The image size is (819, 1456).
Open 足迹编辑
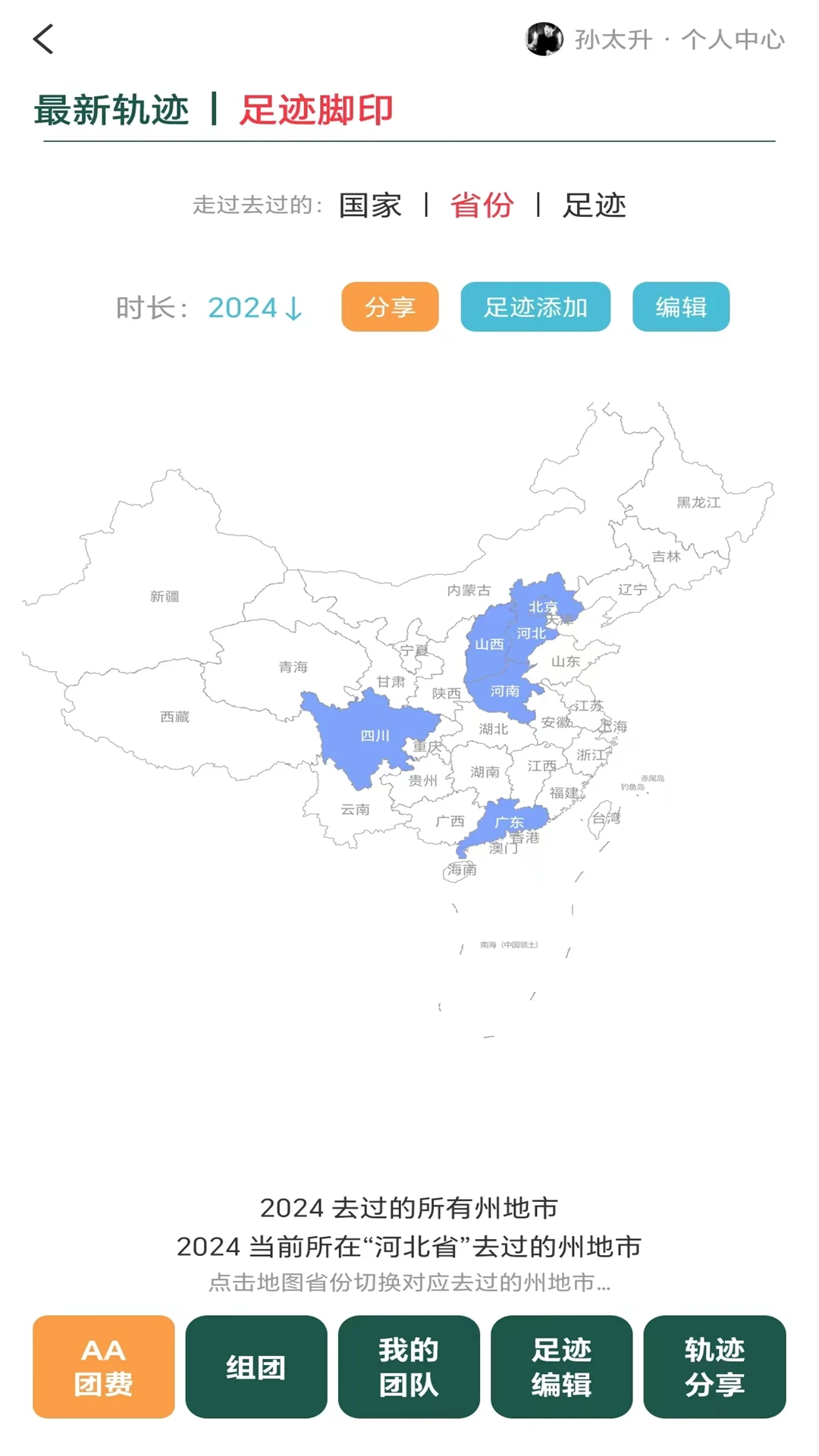[562, 1367]
